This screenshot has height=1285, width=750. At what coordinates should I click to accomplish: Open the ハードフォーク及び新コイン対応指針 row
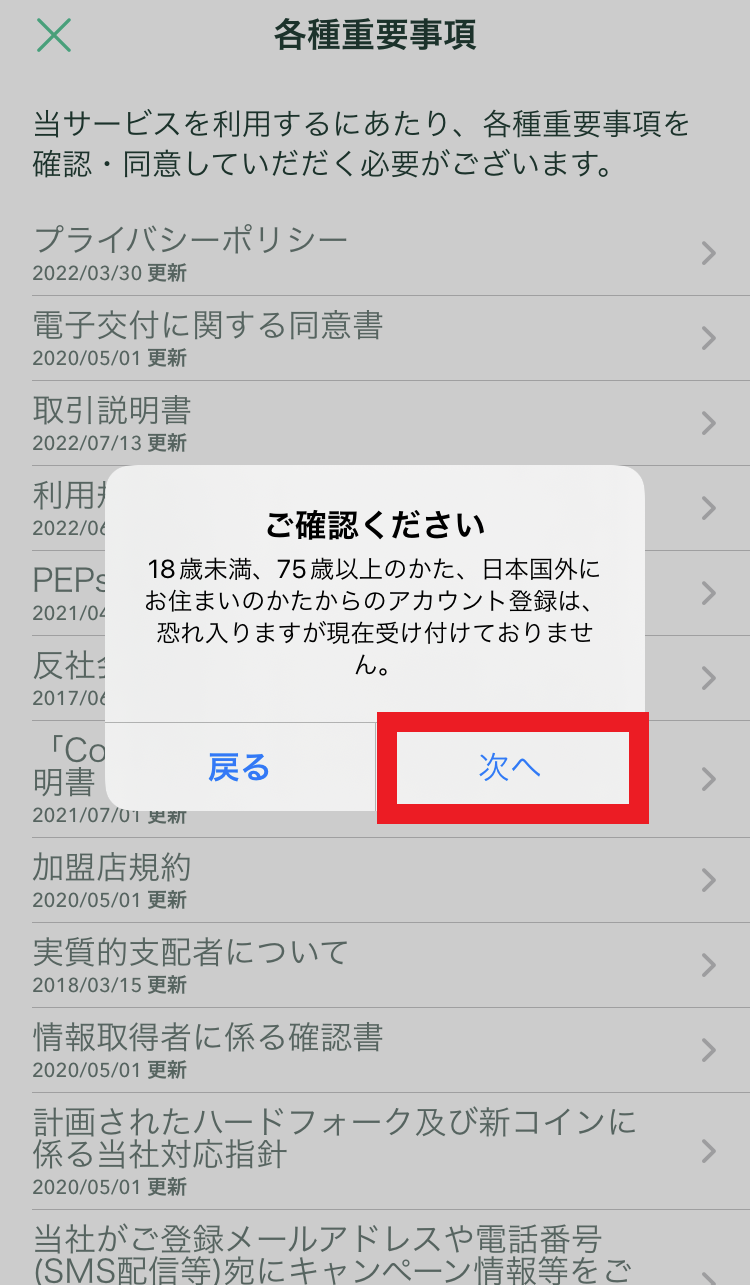click(375, 1151)
